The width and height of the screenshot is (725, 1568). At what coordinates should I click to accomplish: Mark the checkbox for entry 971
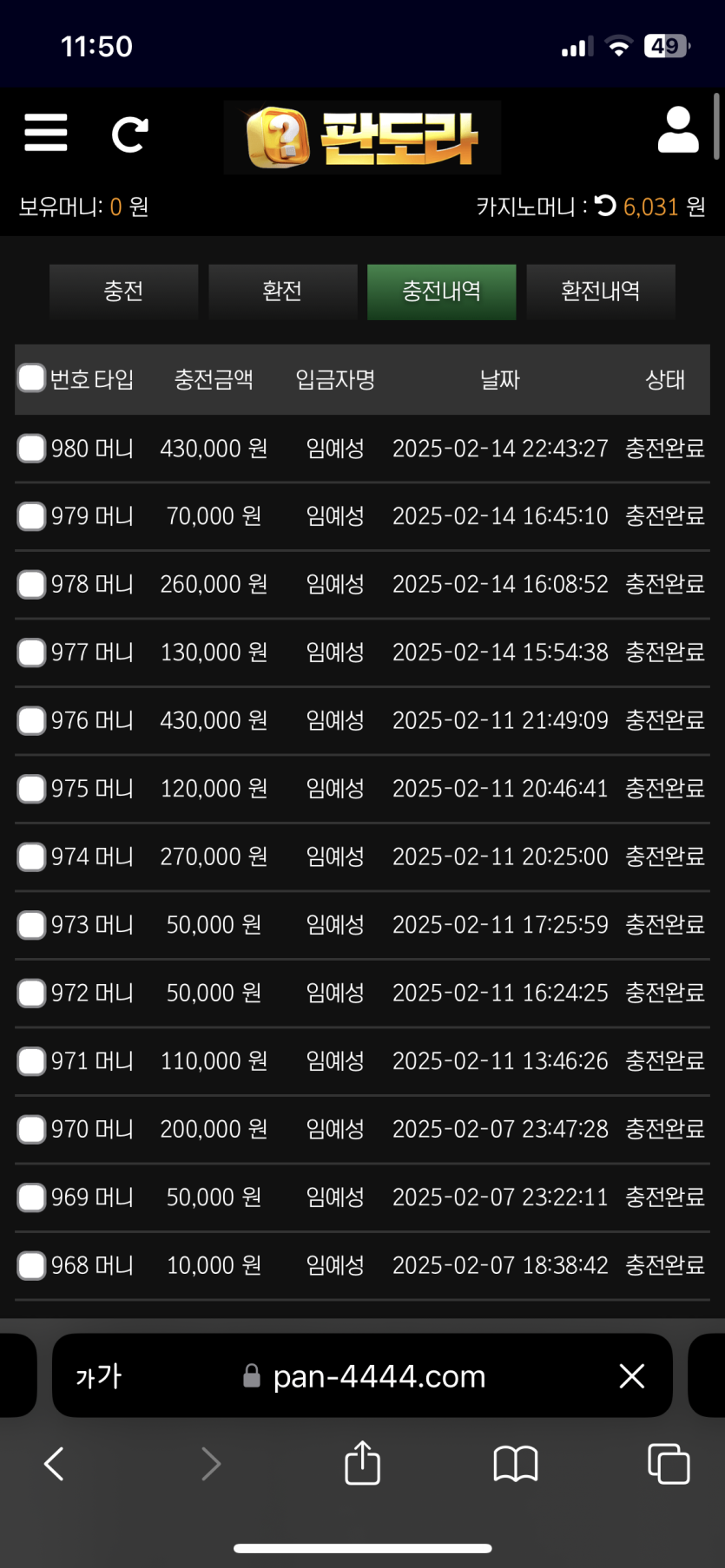[x=31, y=1061]
